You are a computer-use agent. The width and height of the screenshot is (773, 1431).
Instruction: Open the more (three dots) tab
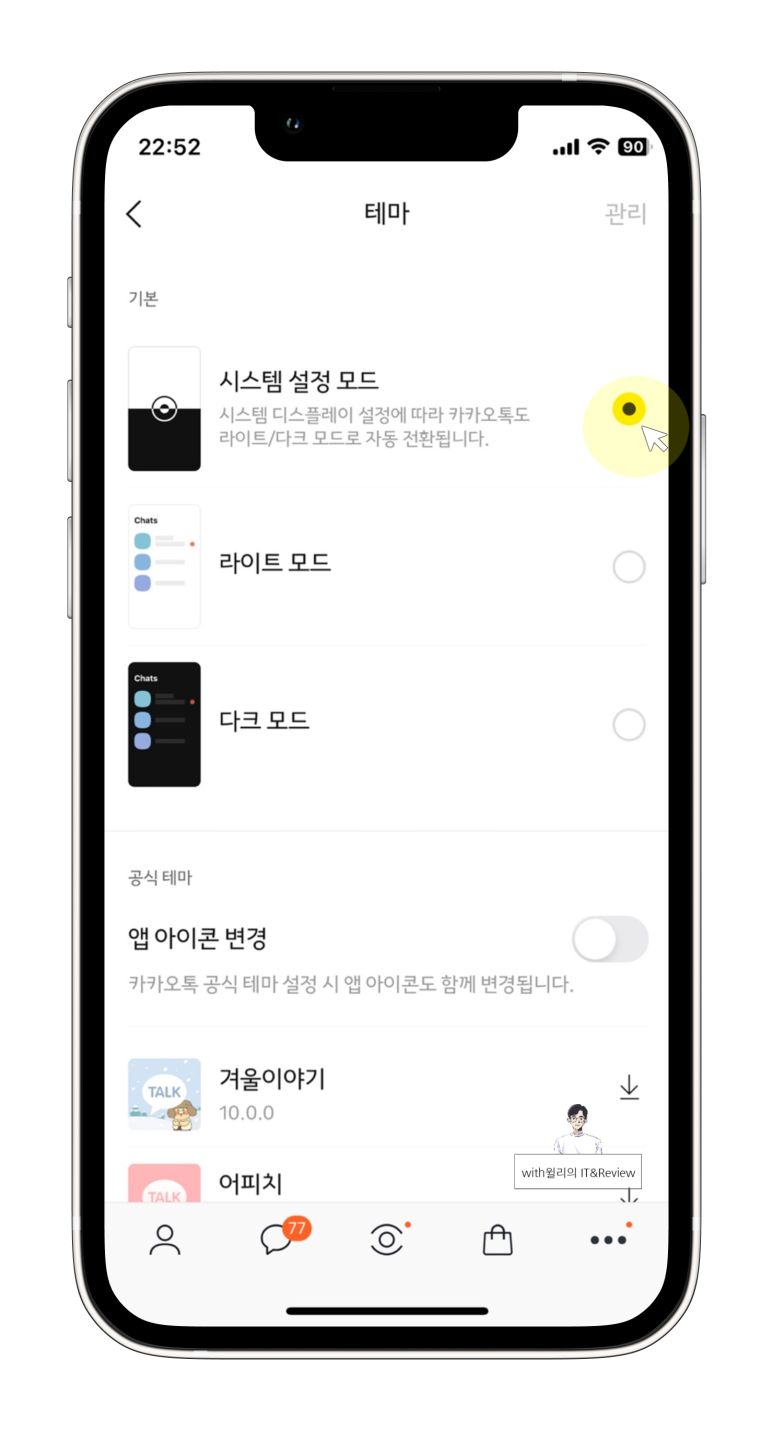(608, 1240)
